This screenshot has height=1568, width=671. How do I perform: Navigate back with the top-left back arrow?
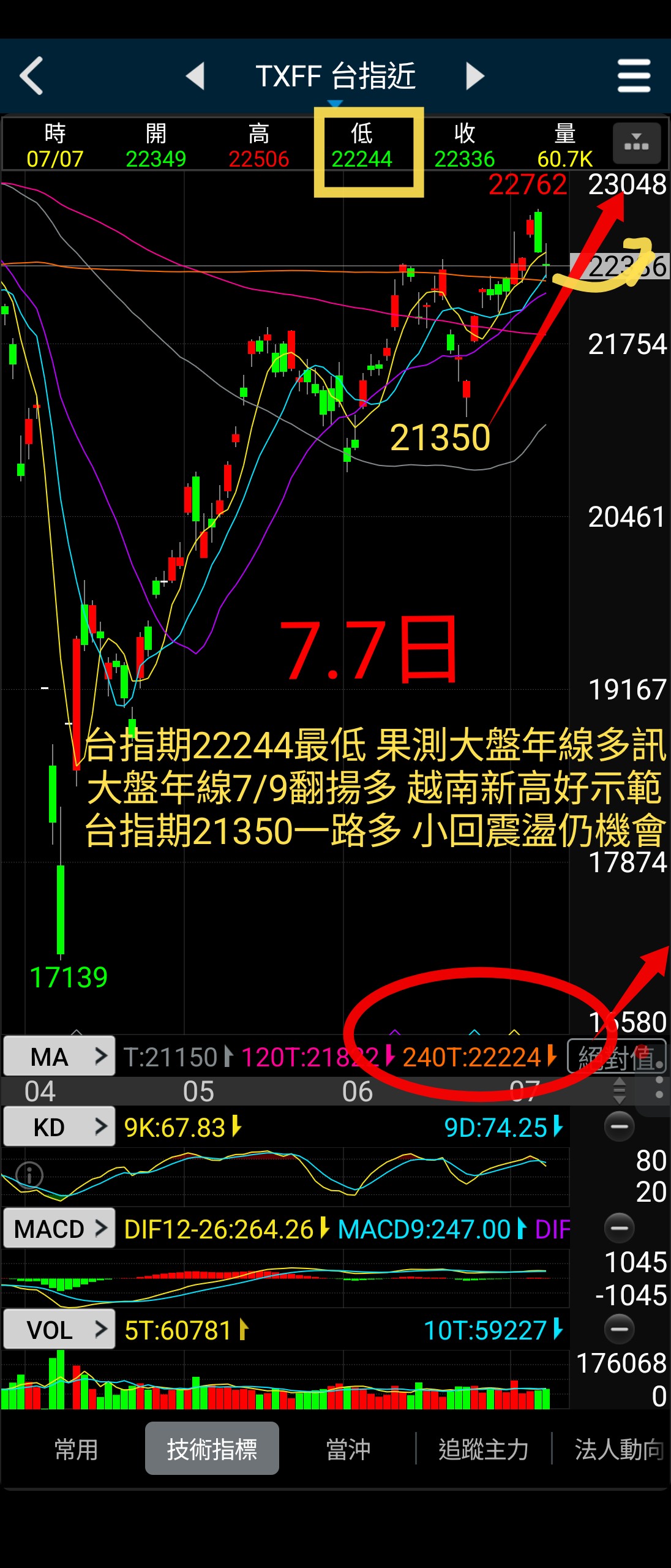point(32,76)
